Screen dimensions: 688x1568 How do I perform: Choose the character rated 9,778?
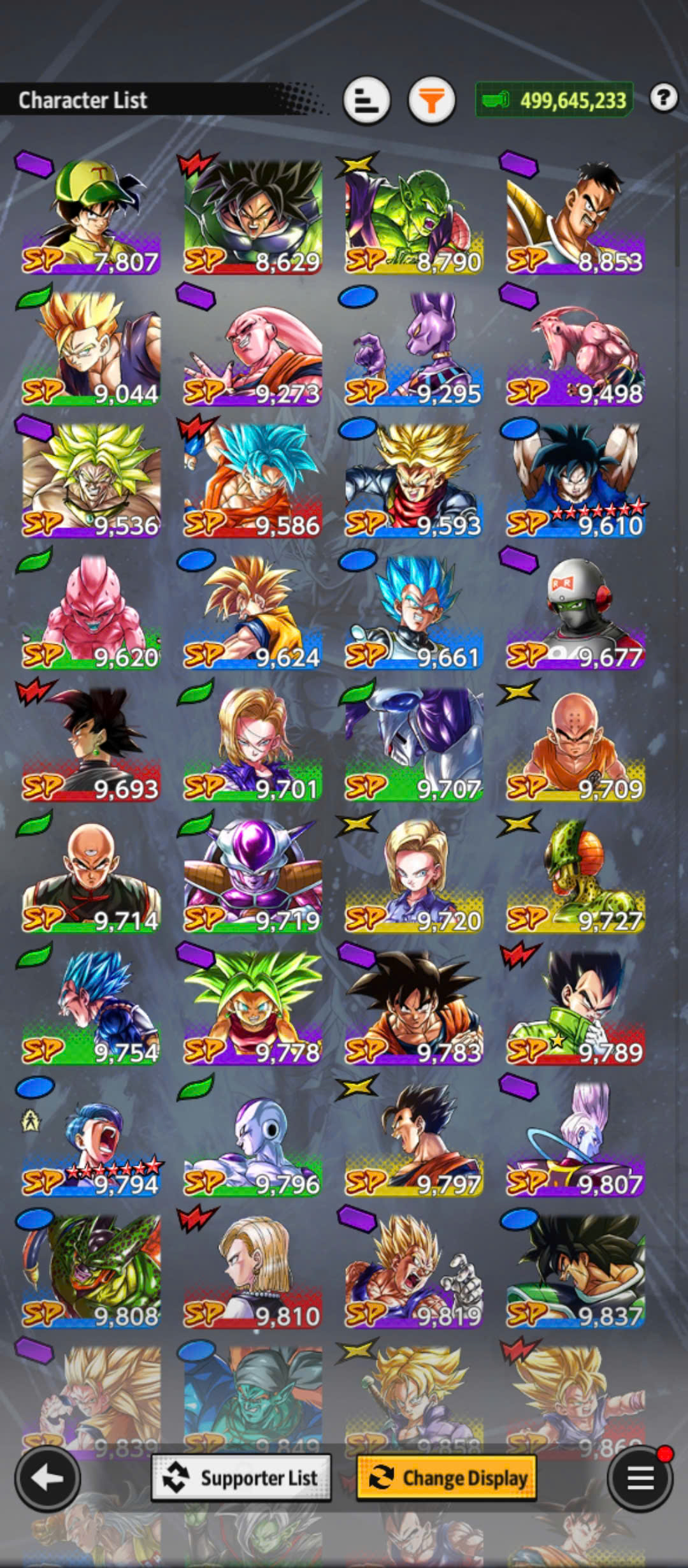(x=253, y=1008)
